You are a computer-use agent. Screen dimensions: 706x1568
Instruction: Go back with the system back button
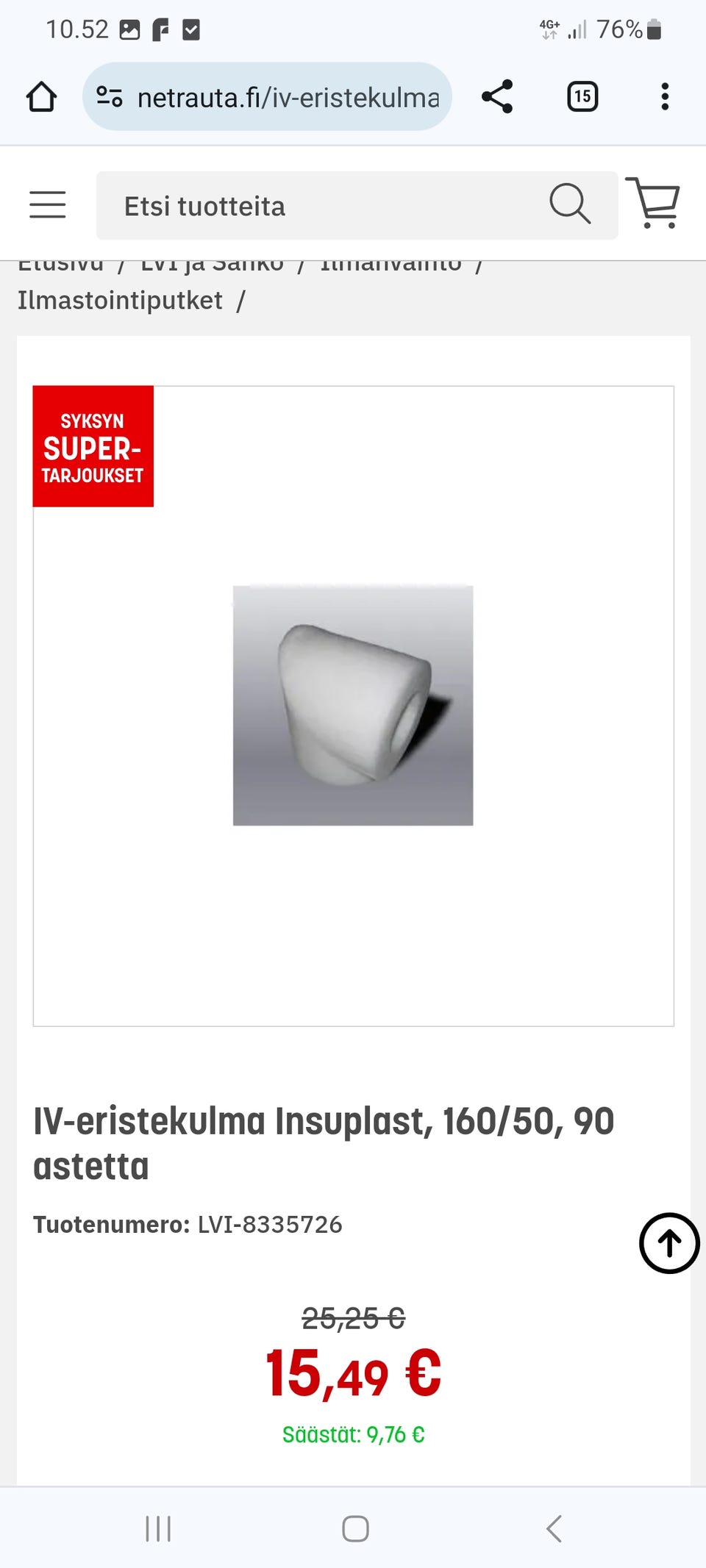tap(554, 1528)
